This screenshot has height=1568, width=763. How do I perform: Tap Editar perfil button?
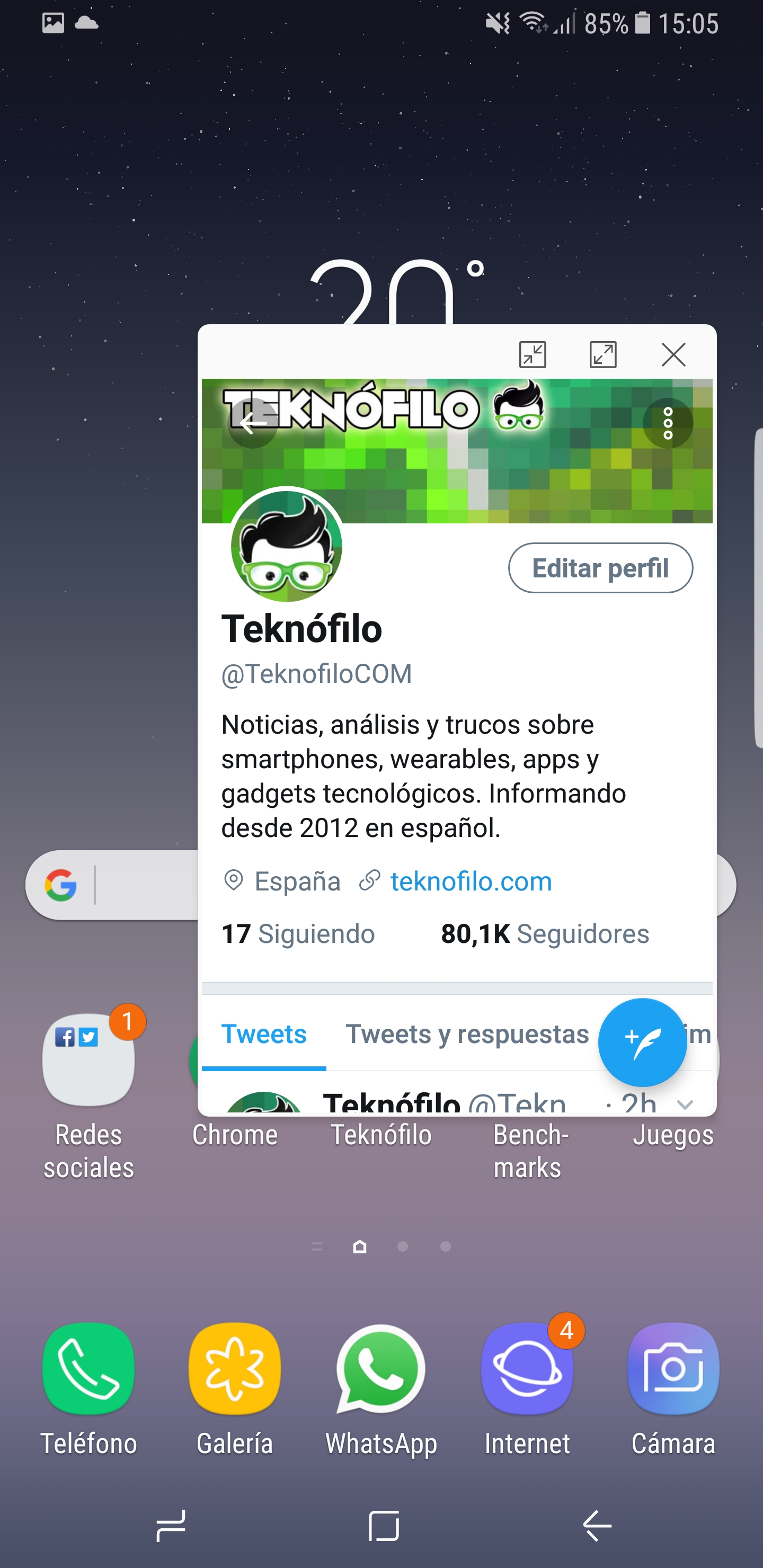point(600,568)
